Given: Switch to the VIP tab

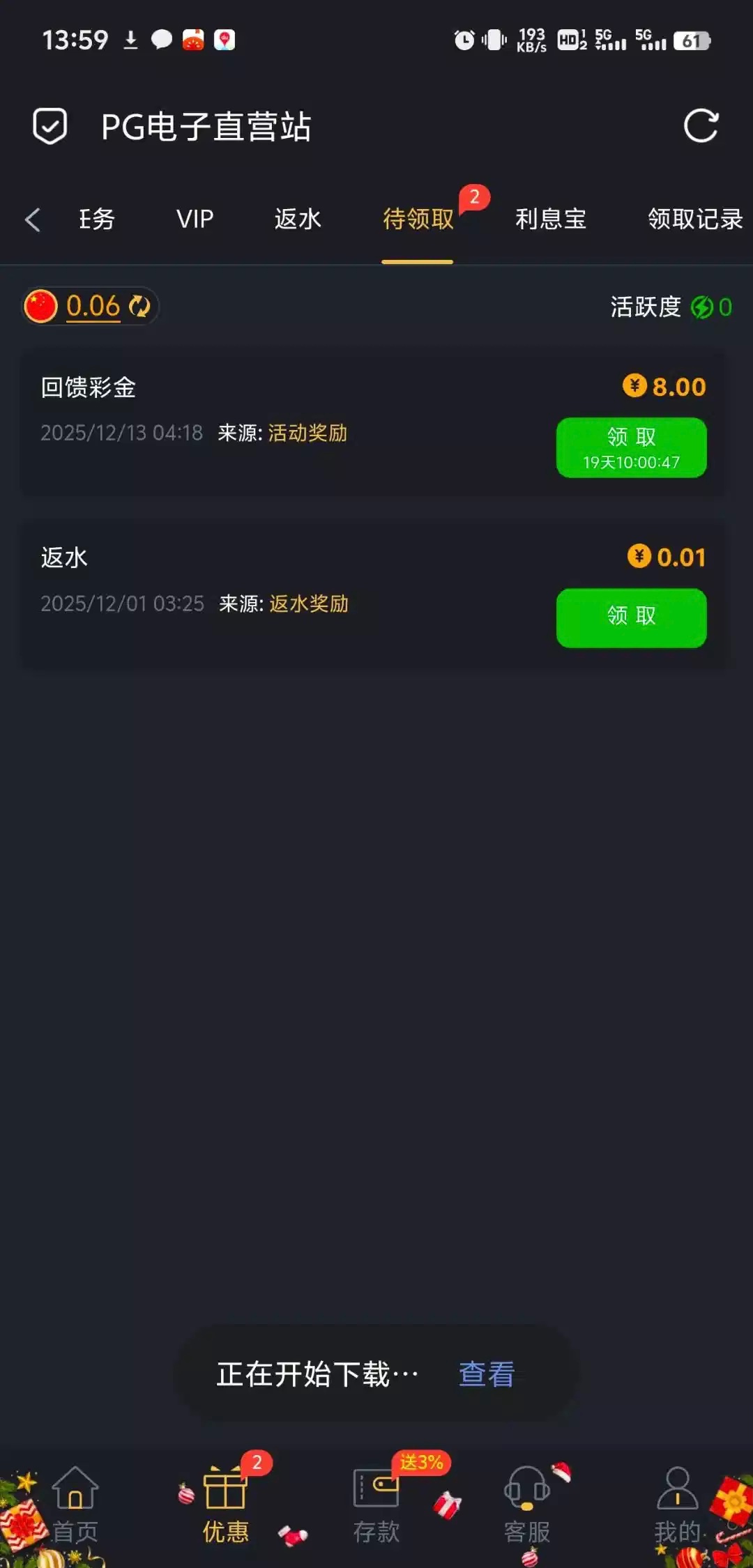Looking at the screenshot, I should tap(195, 220).
